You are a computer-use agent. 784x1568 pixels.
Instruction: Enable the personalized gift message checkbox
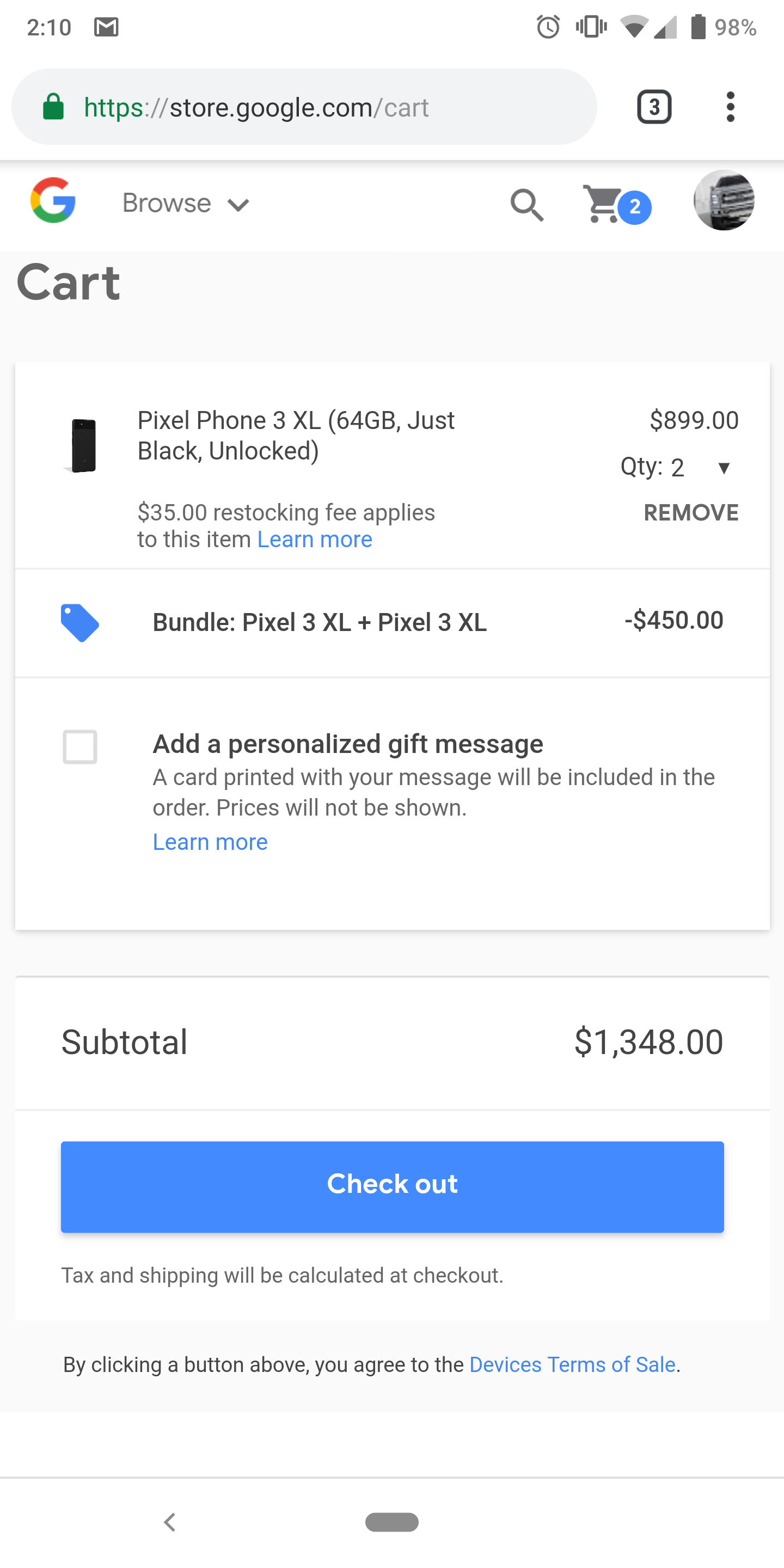pos(79,748)
